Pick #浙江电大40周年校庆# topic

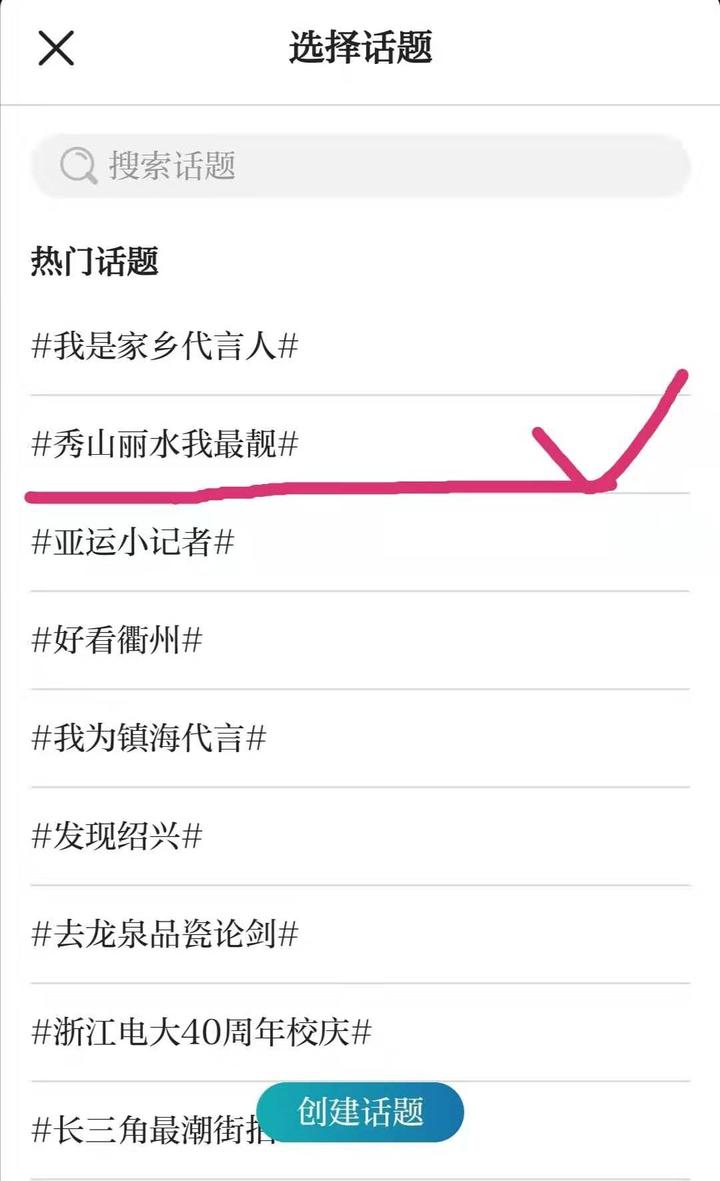click(360, 1032)
